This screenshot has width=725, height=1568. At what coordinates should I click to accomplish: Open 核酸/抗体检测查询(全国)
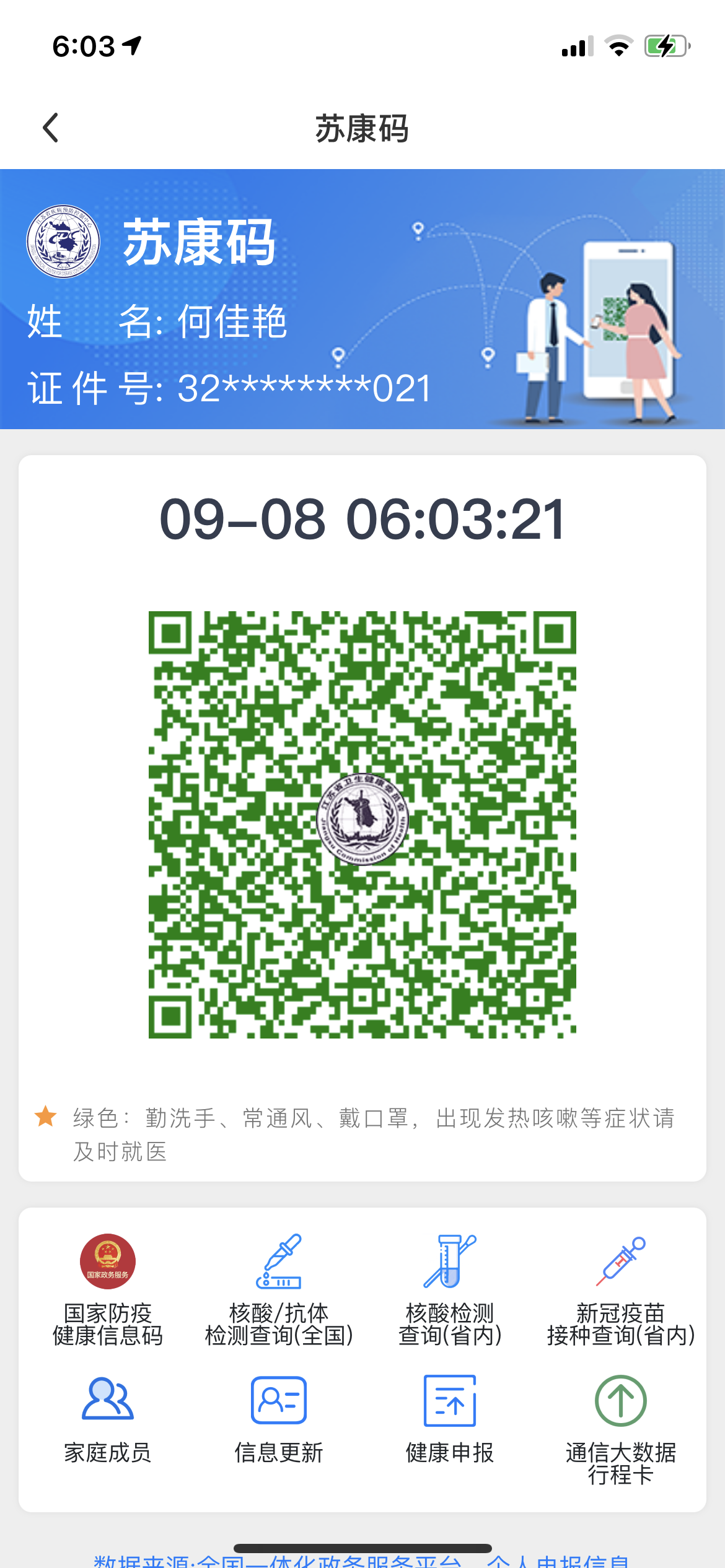[x=279, y=1288]
